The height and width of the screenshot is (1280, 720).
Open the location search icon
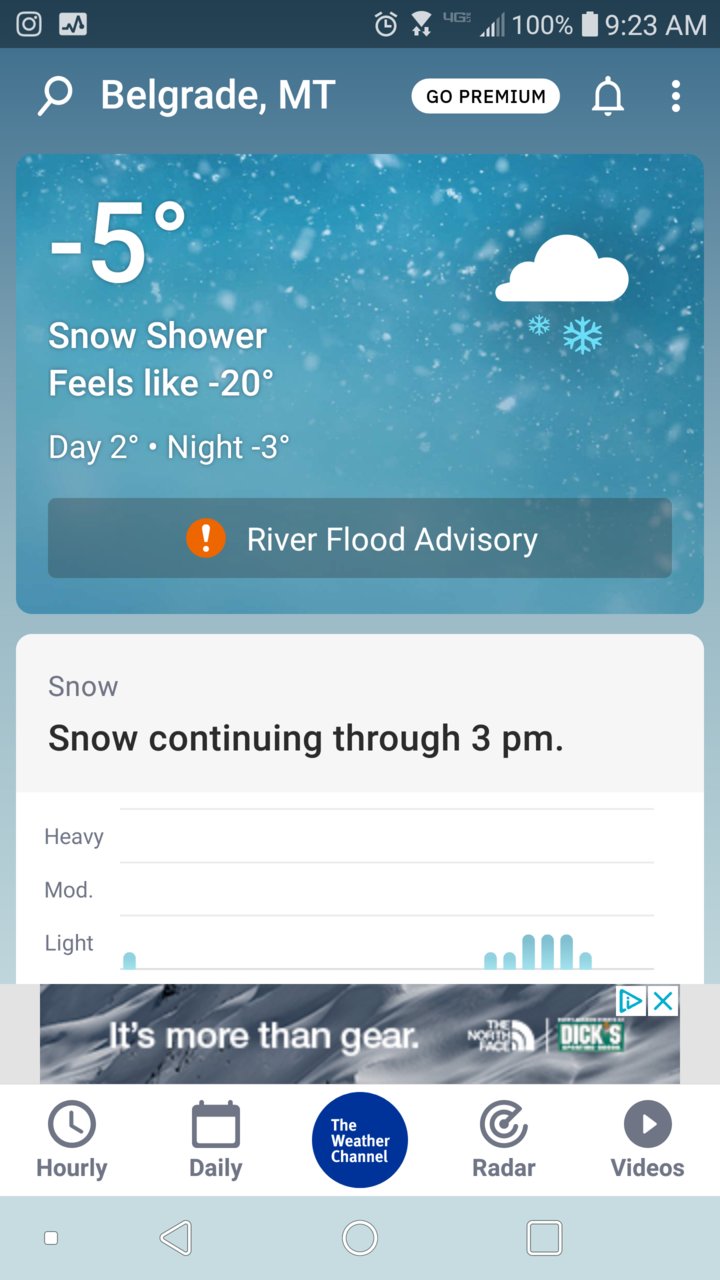[56, 97]
